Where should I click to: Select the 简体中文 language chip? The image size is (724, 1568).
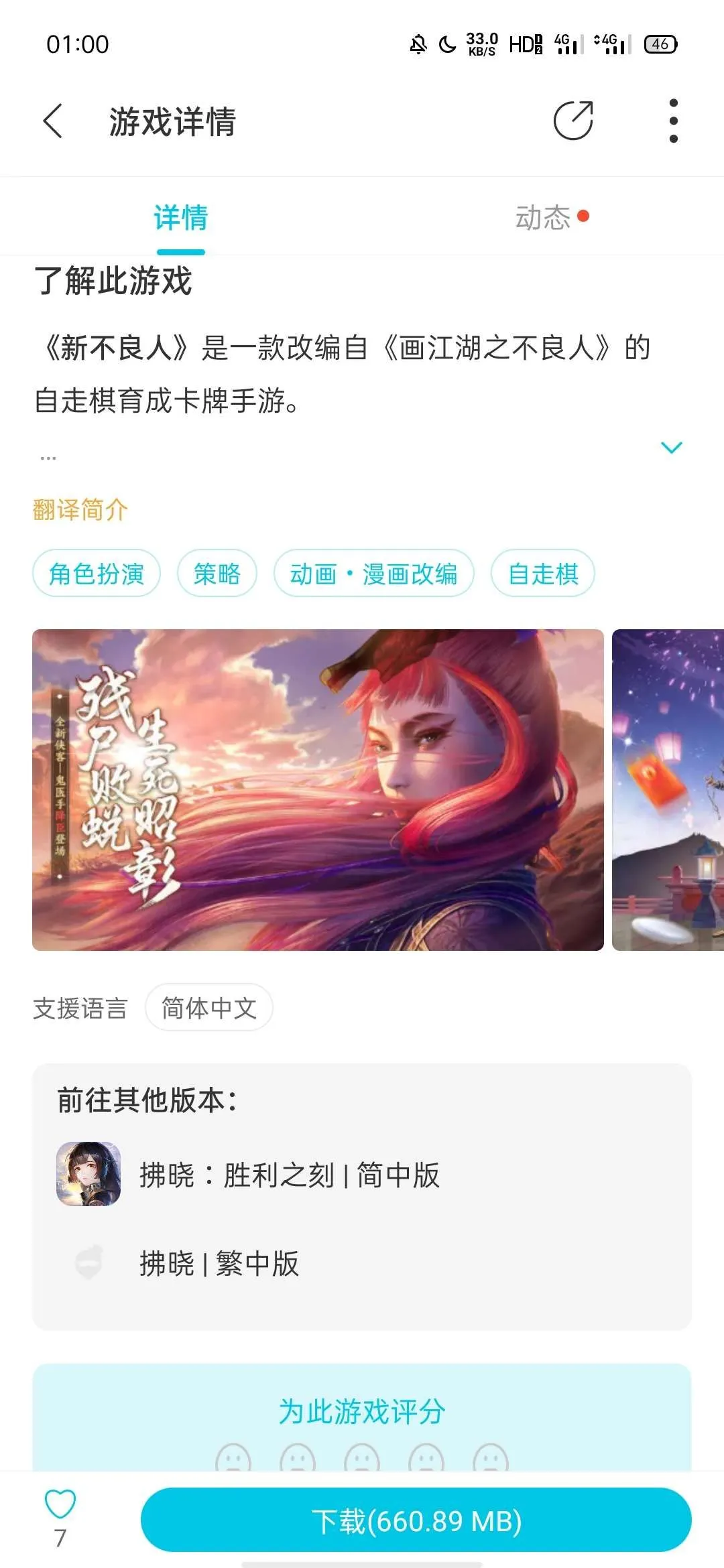click(209, 1008)
